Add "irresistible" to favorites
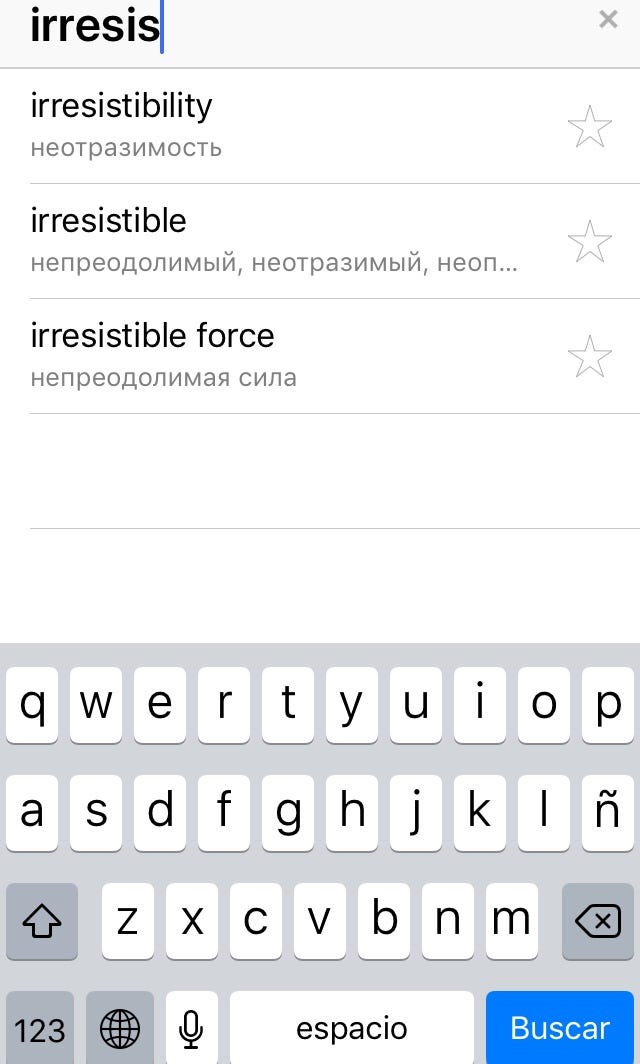The width and height of the screenshot is (640, 1064). point(589,241)
